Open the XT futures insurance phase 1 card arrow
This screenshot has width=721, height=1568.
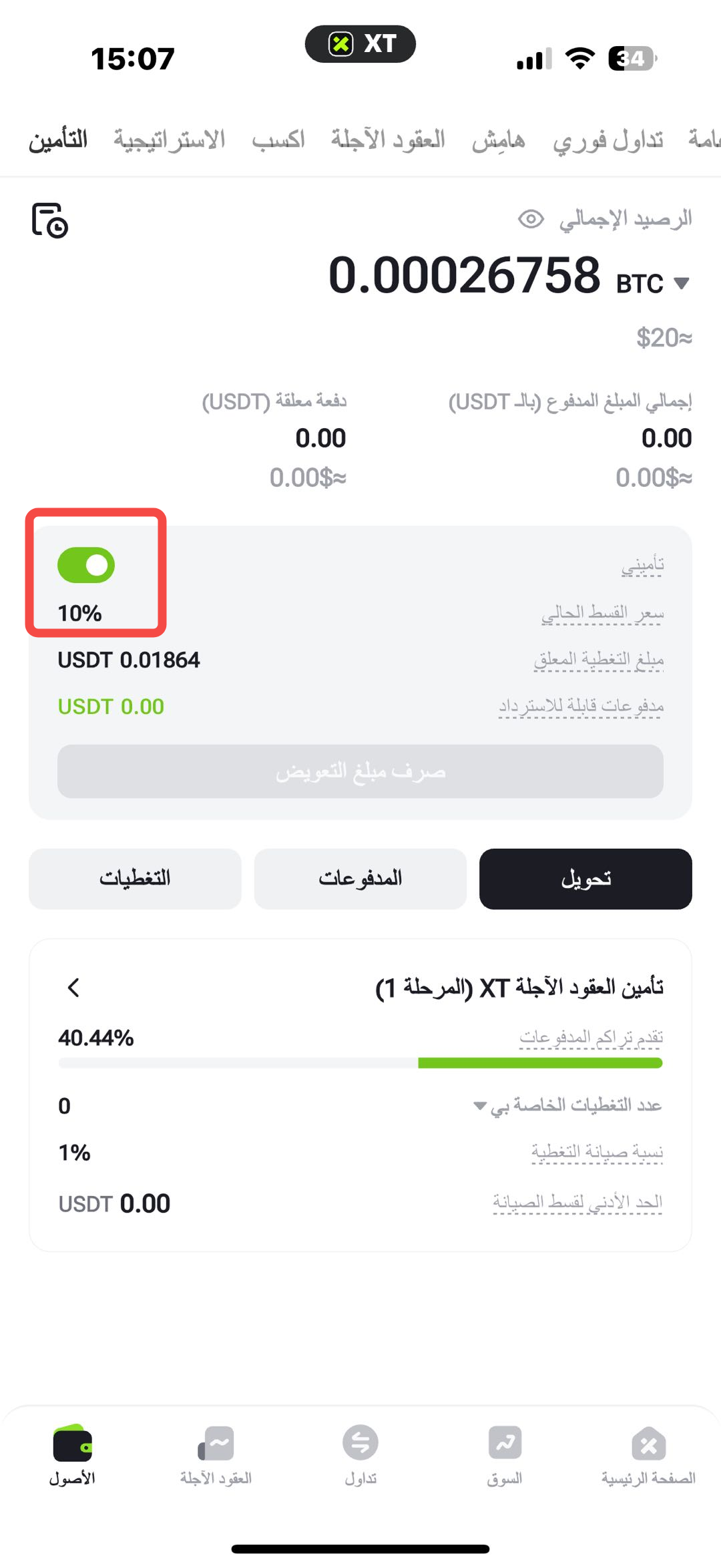click(73, 987)
